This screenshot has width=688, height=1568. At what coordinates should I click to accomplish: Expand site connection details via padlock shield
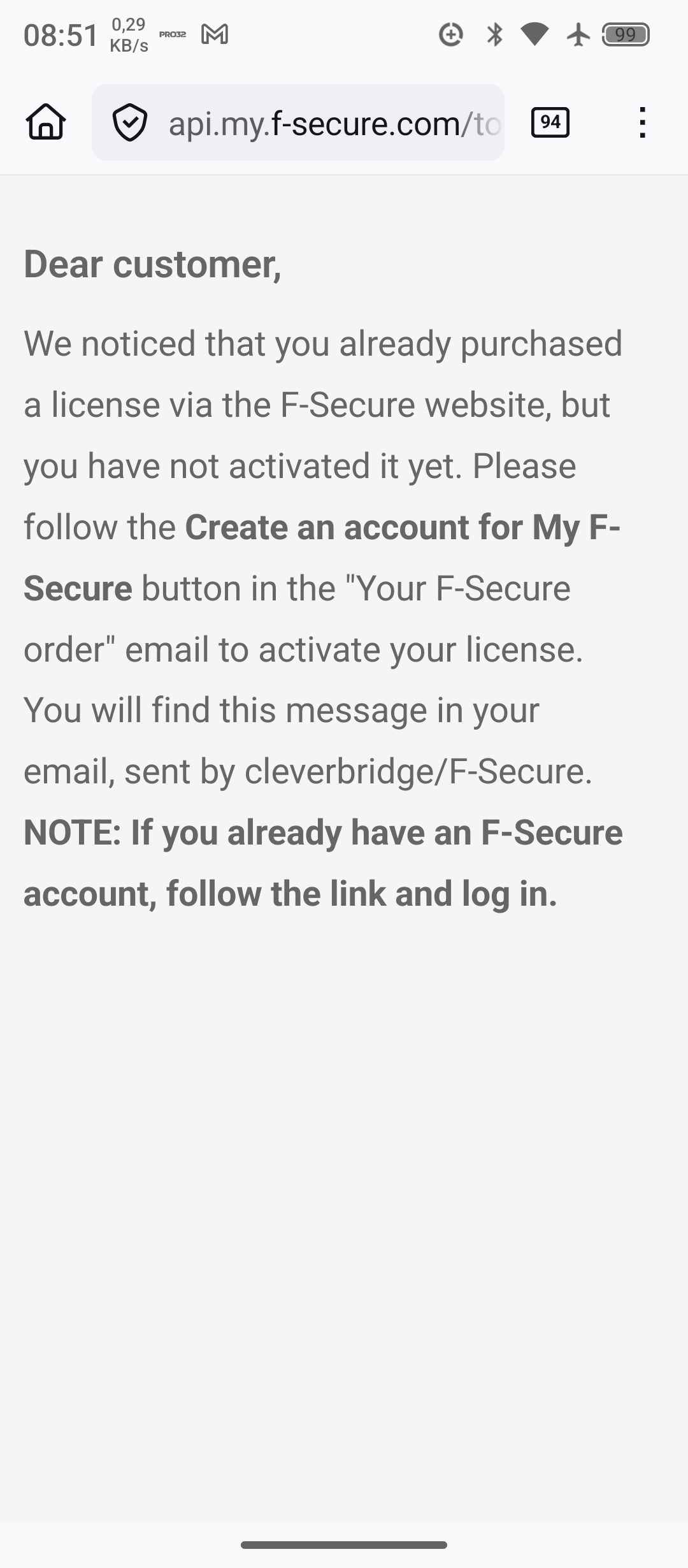tap(131, 123)
